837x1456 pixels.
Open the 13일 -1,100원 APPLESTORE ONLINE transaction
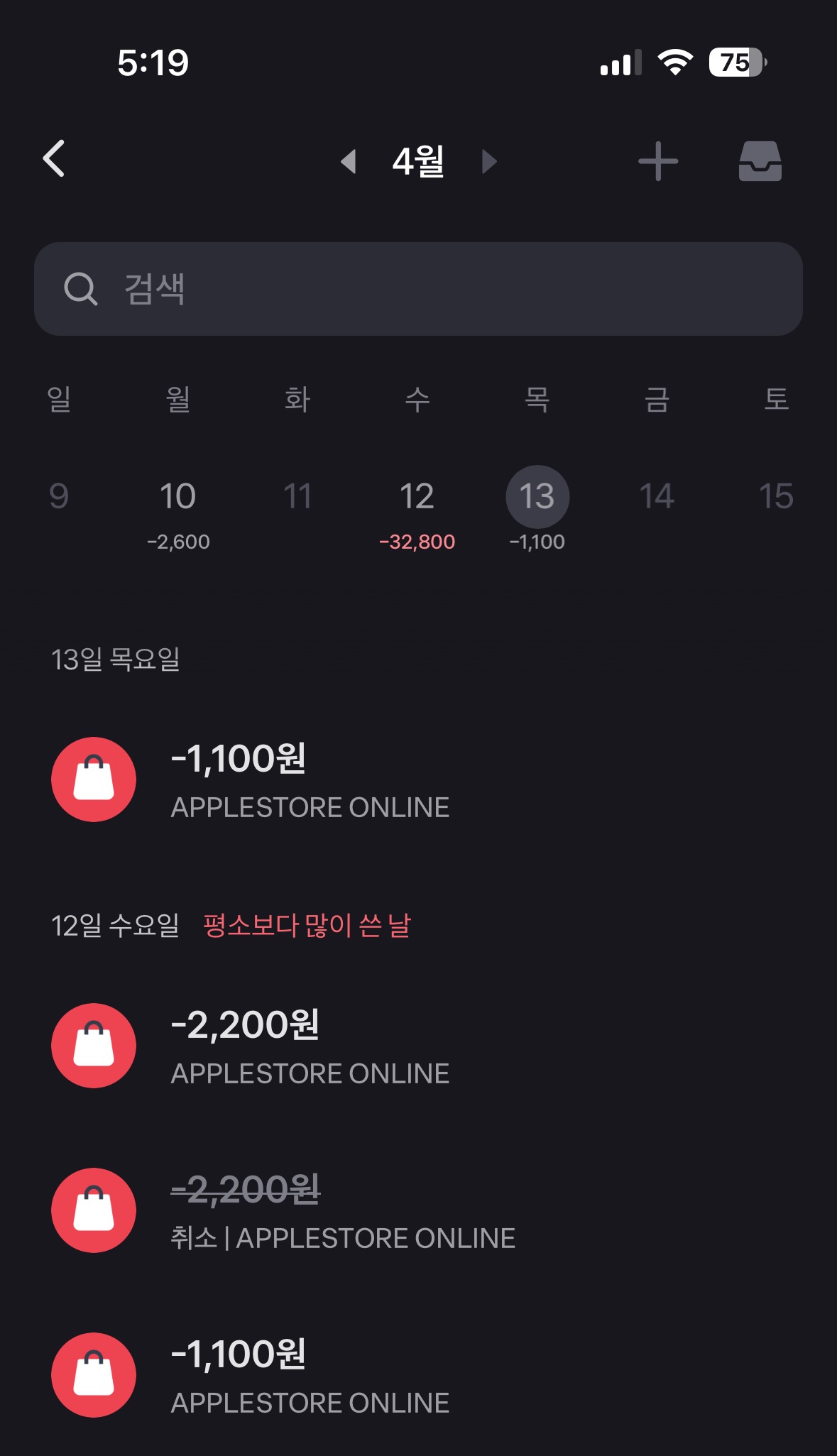(x=310, y=780)
